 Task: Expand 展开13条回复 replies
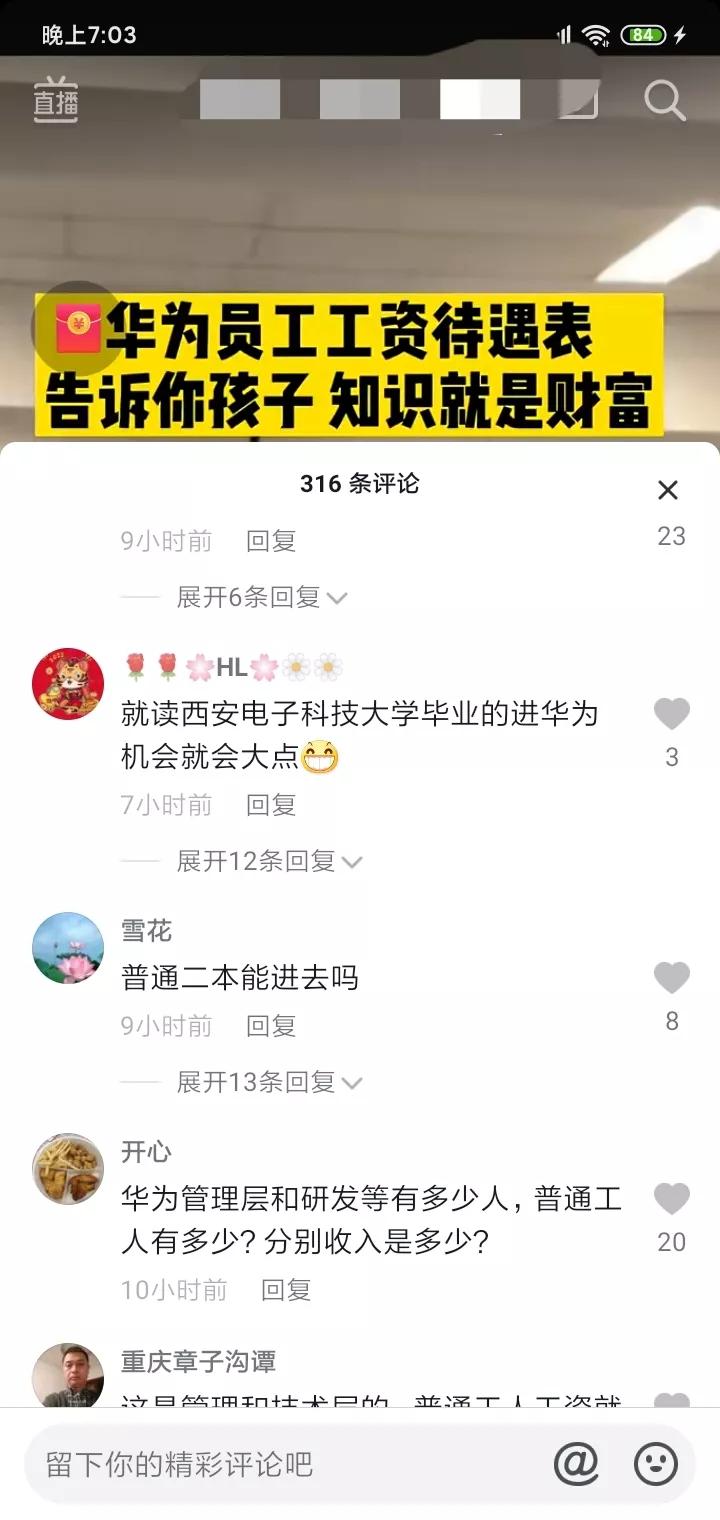point(260,1081)
